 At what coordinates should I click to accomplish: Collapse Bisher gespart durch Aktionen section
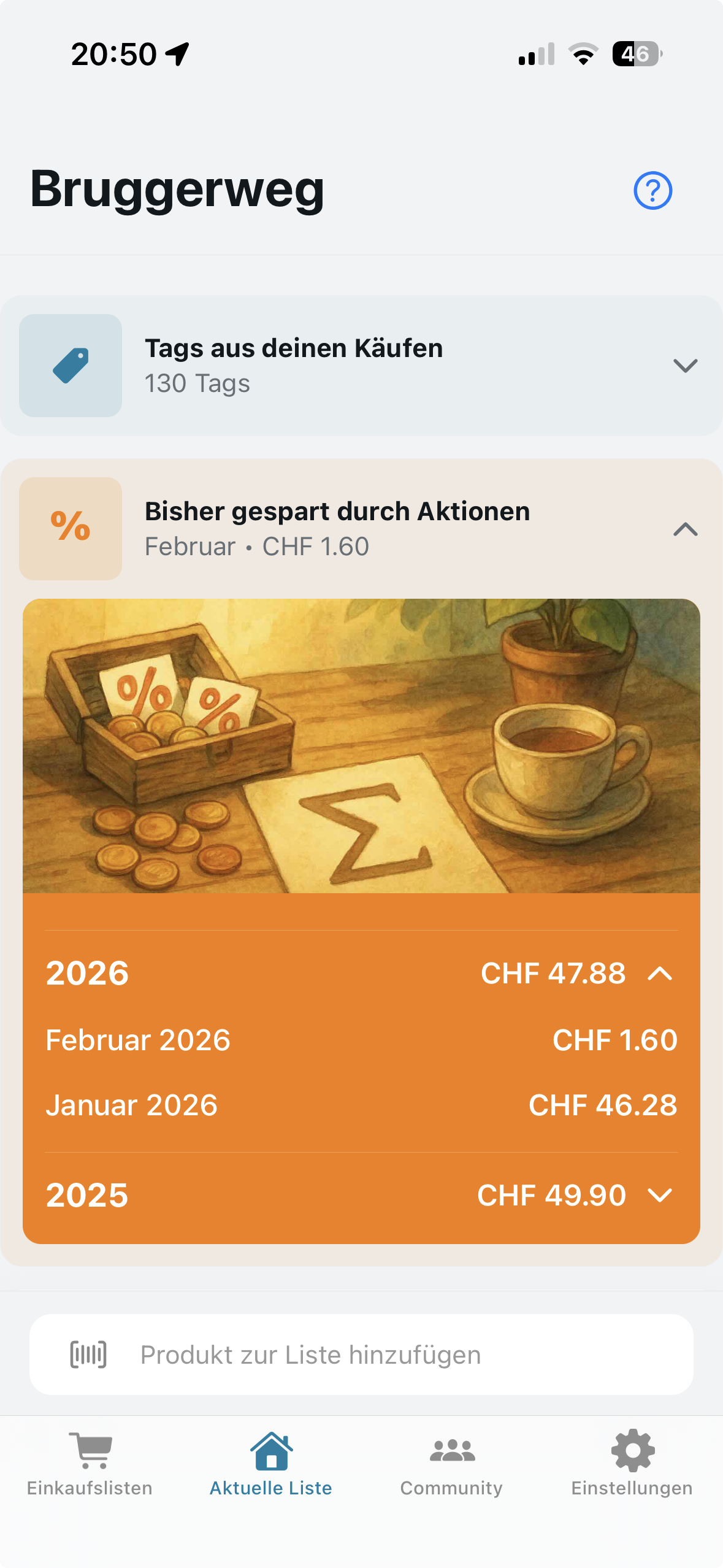(685, 529)
